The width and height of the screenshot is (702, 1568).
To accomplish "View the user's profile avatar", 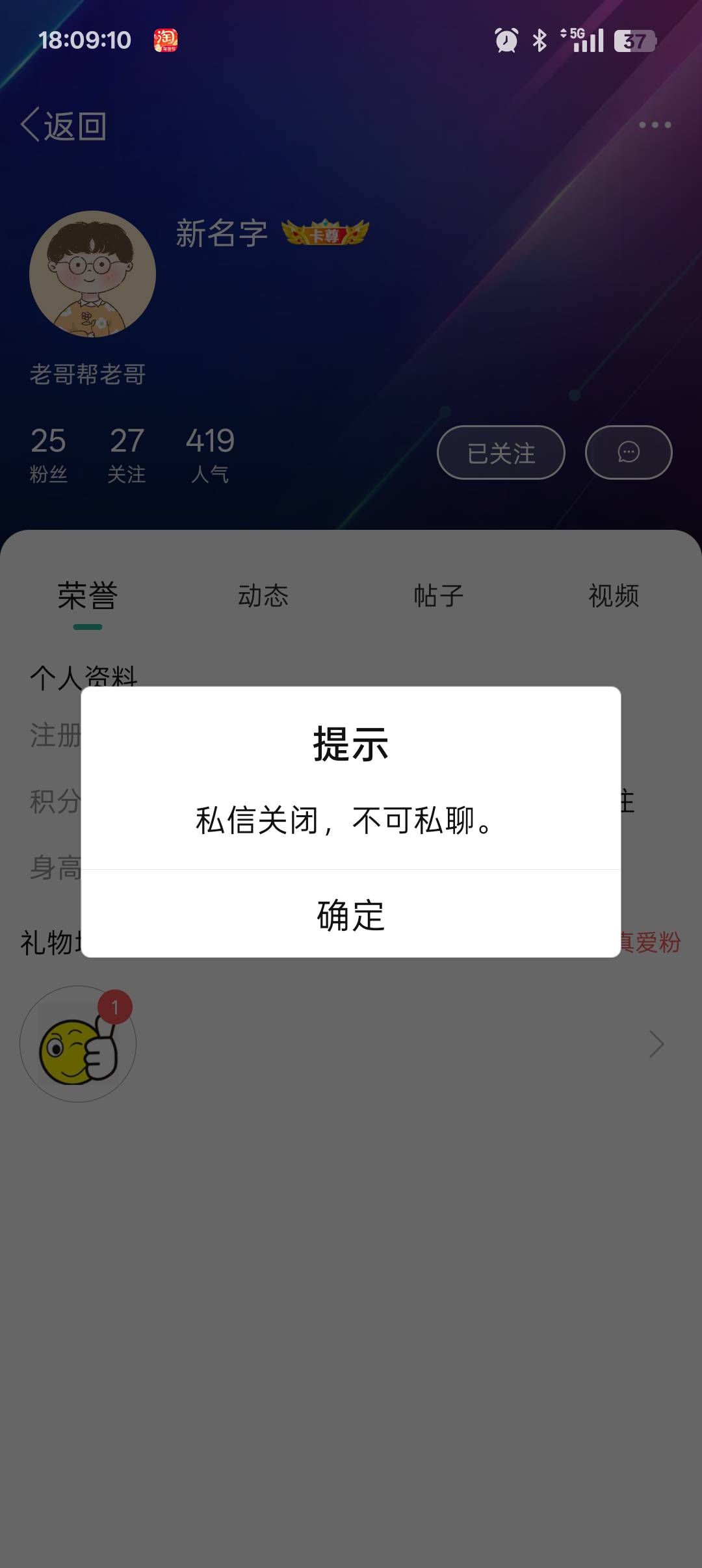I will click(x=92, y=274).
